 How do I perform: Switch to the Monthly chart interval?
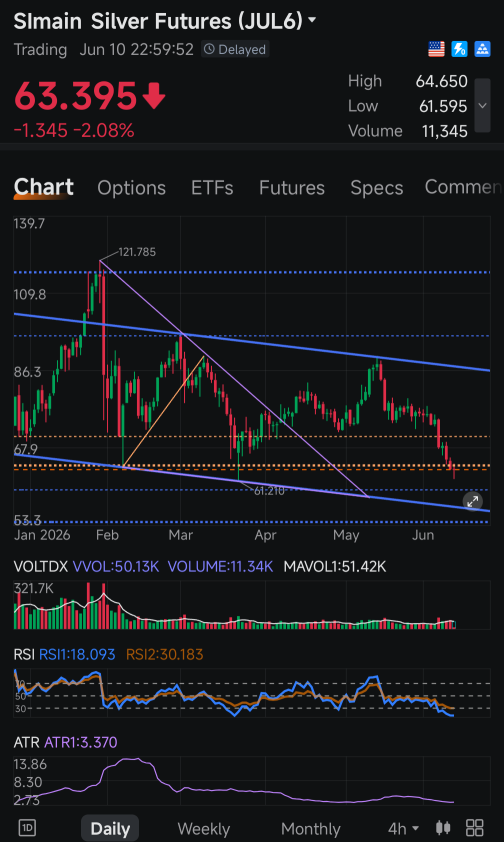pos(310,828)
